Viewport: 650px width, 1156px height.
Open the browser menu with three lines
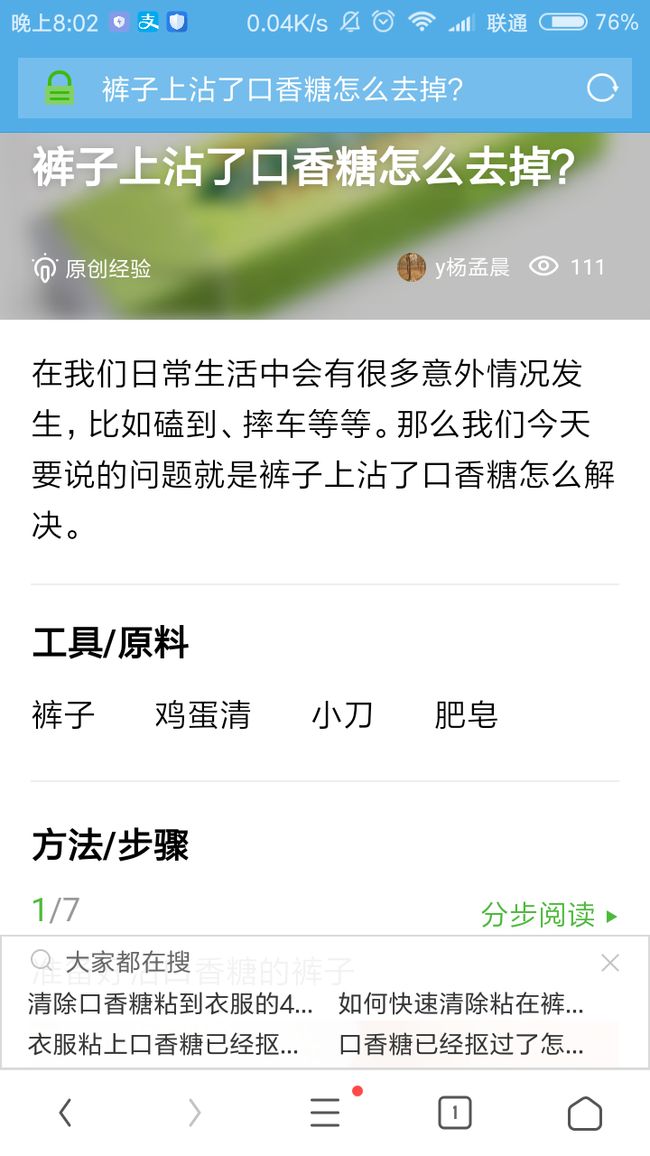(325, 1112)
